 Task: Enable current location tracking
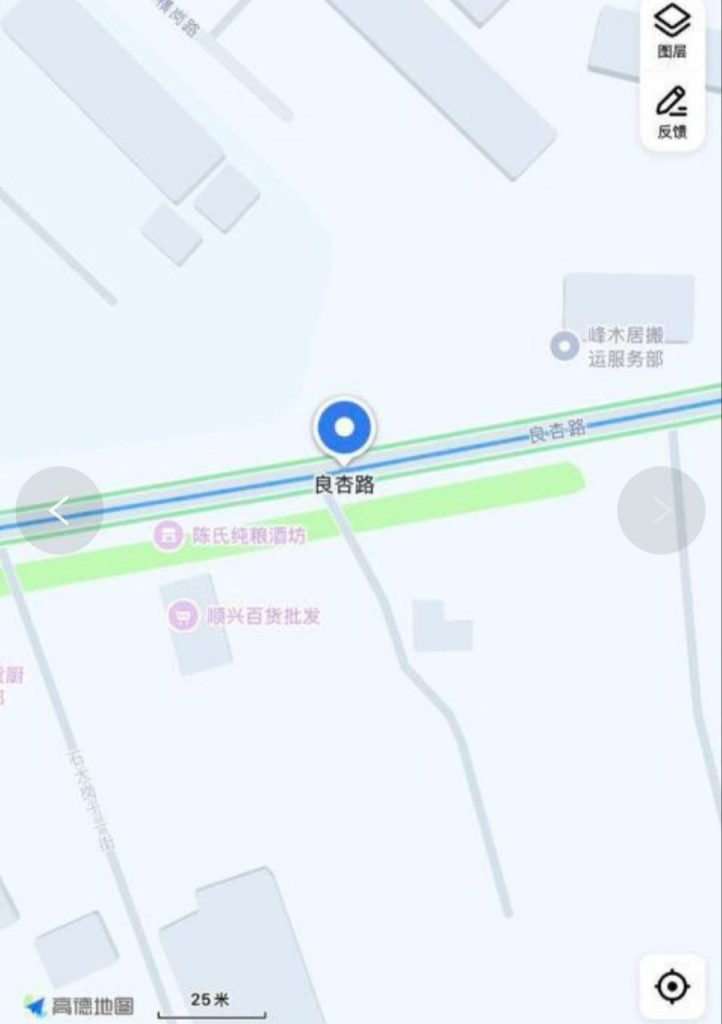coord(674,984)
